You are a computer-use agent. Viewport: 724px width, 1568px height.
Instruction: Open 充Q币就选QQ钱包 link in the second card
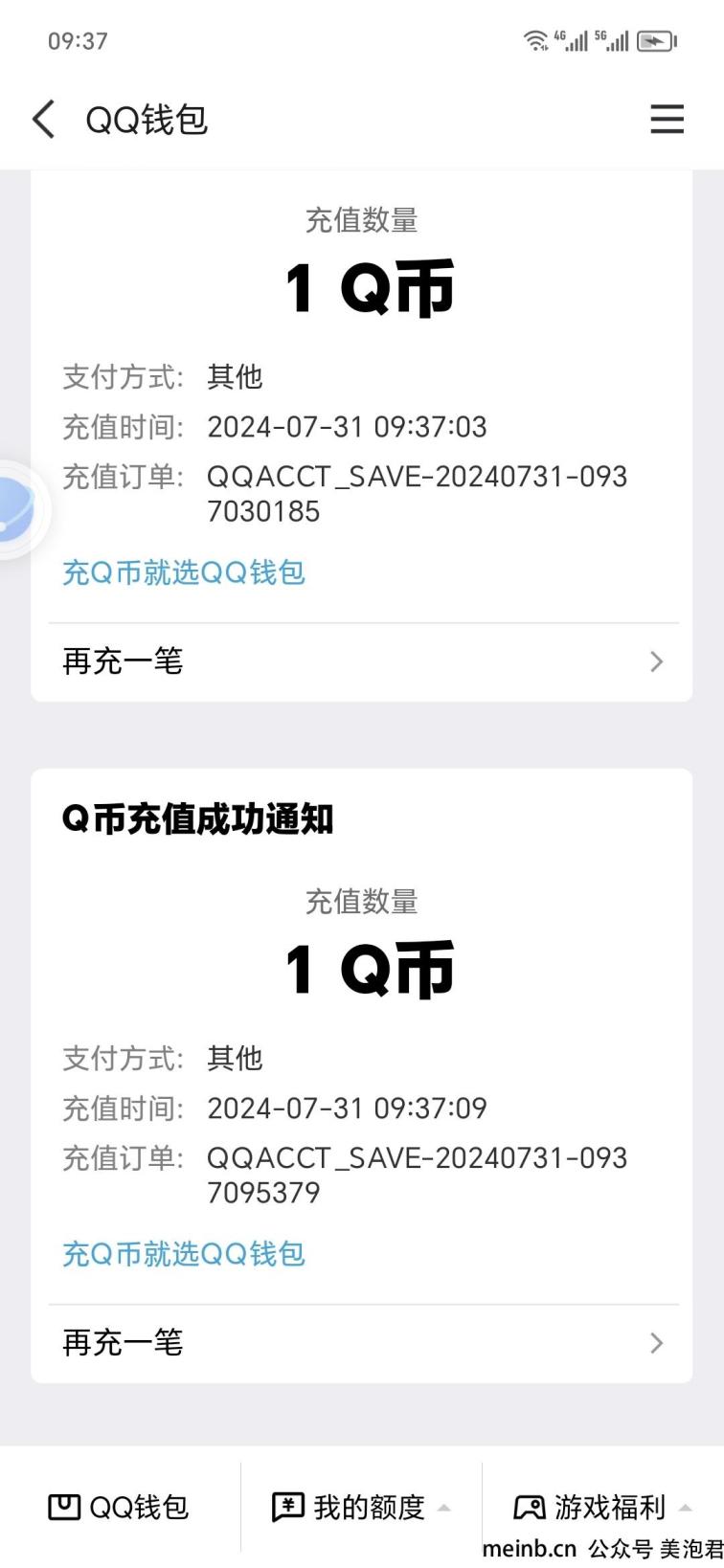click(x=184, y=1254)
